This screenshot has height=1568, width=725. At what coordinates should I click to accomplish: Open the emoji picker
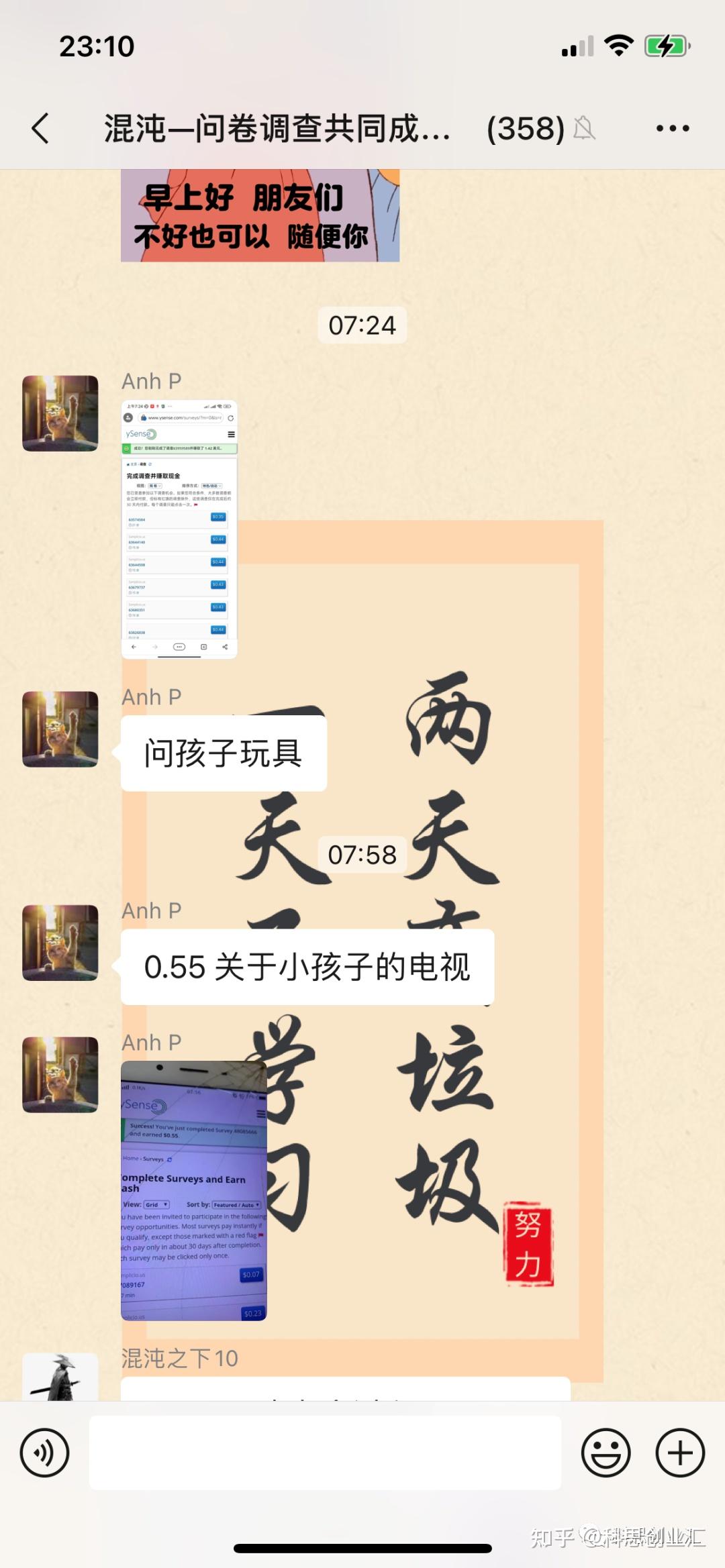pos(606,1453)
